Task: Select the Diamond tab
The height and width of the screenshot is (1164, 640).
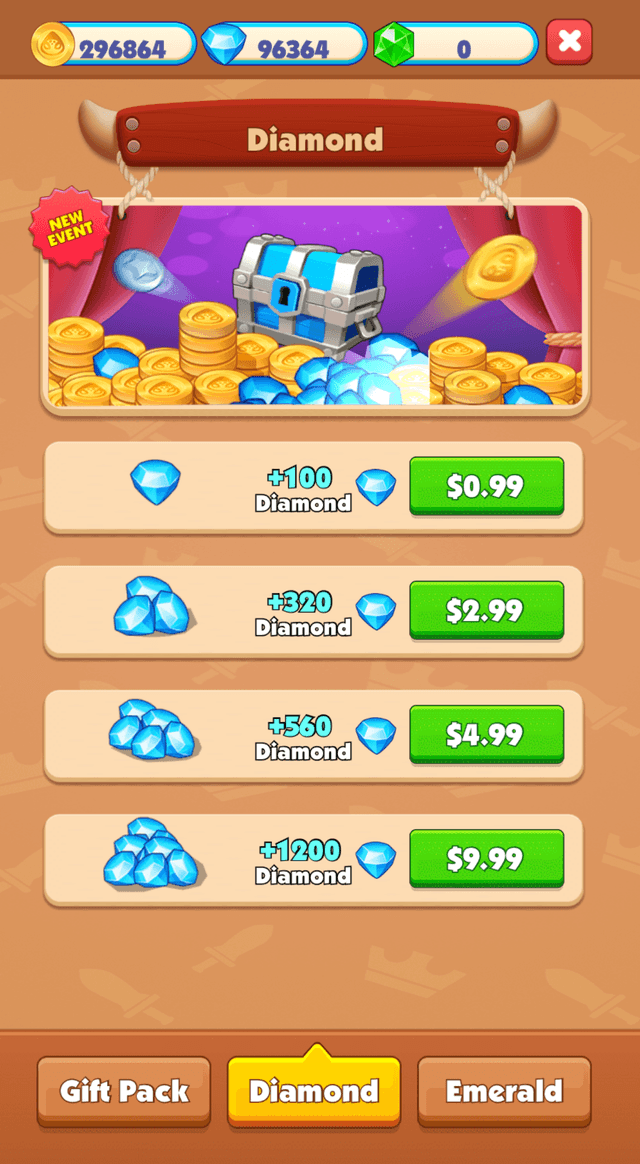Action: [x=314, y=1090]
